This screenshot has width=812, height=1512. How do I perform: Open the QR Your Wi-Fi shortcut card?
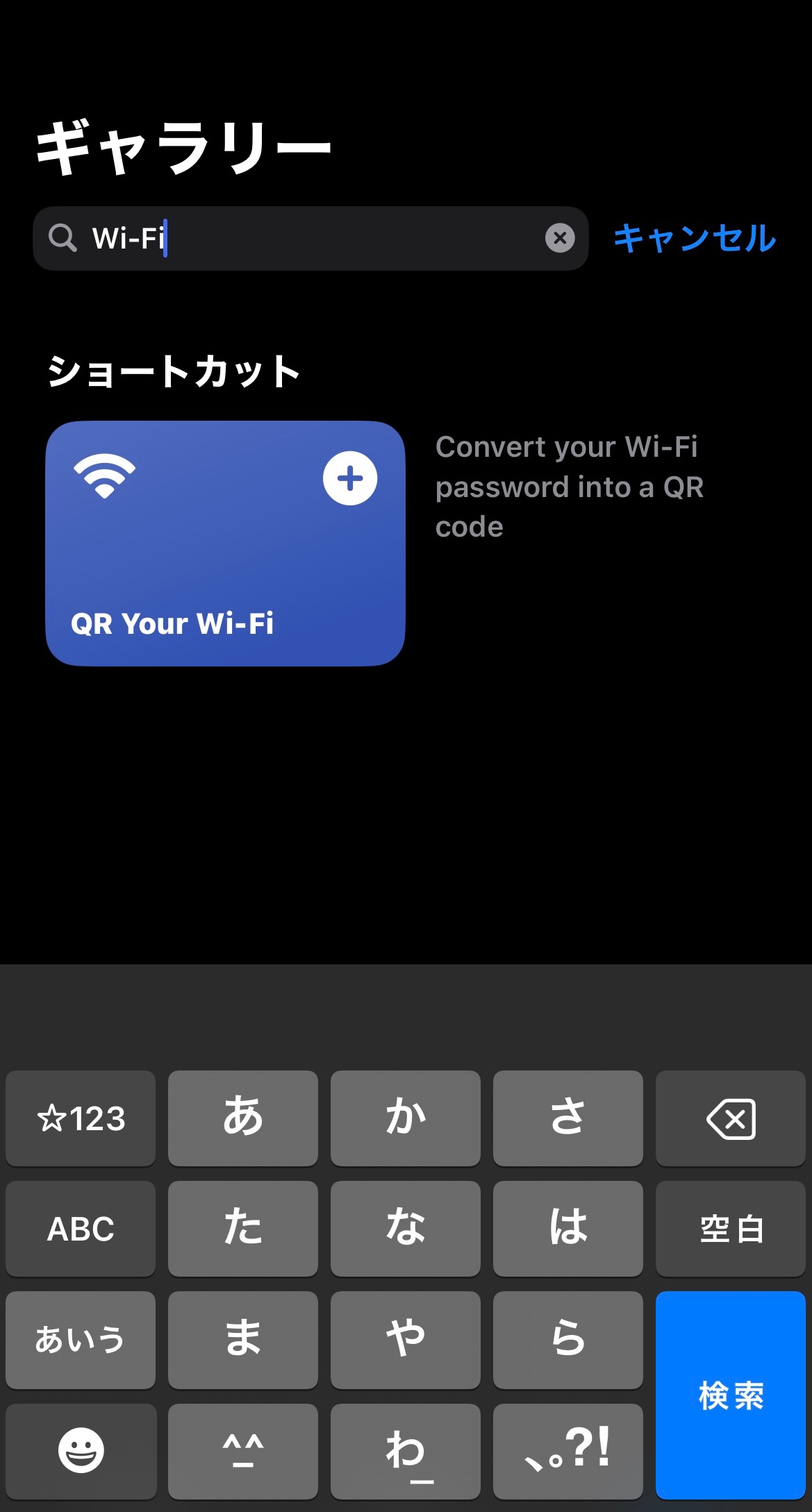click(208, 562)
